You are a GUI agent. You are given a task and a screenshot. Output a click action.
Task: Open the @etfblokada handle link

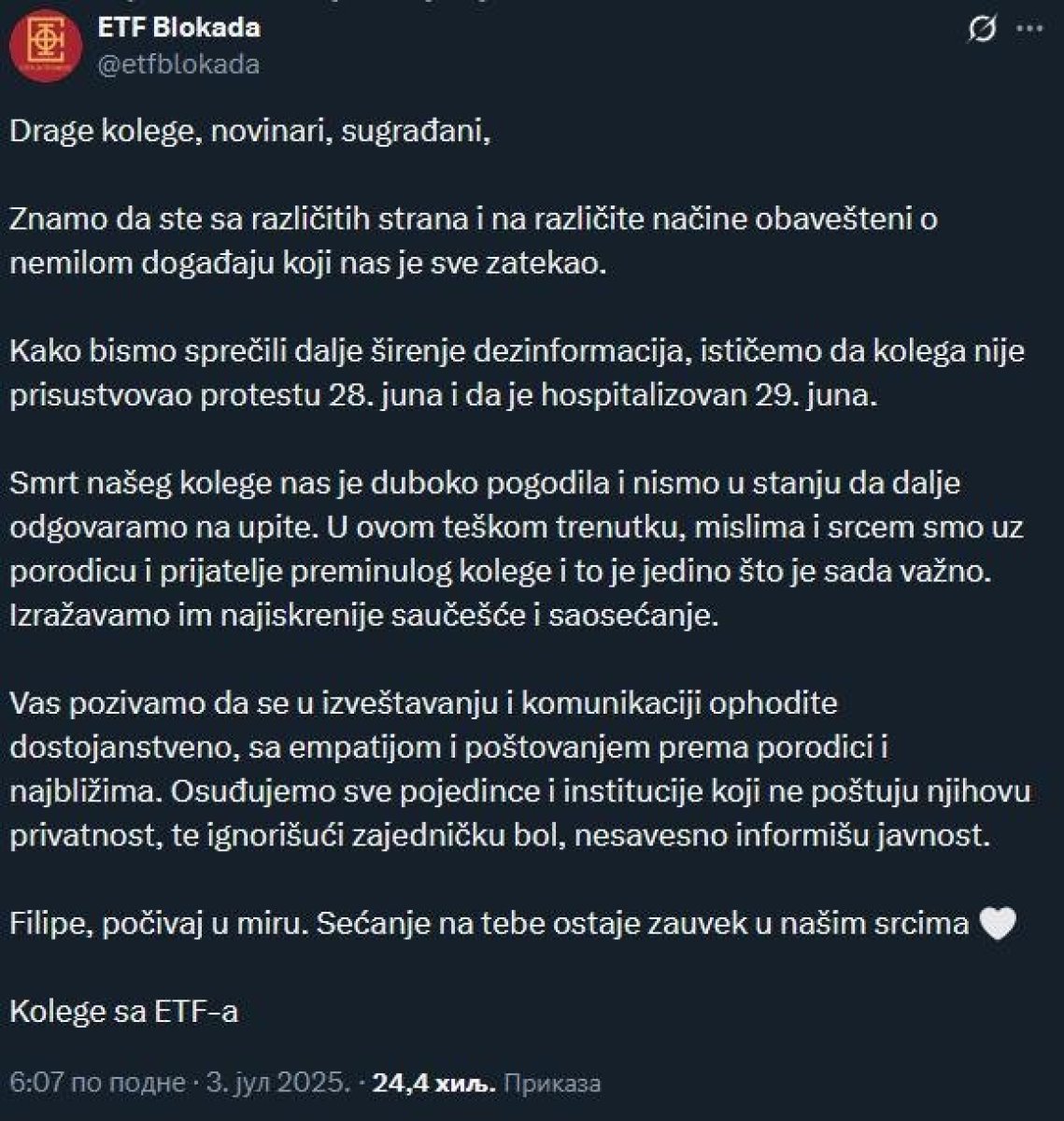(178, 64)
